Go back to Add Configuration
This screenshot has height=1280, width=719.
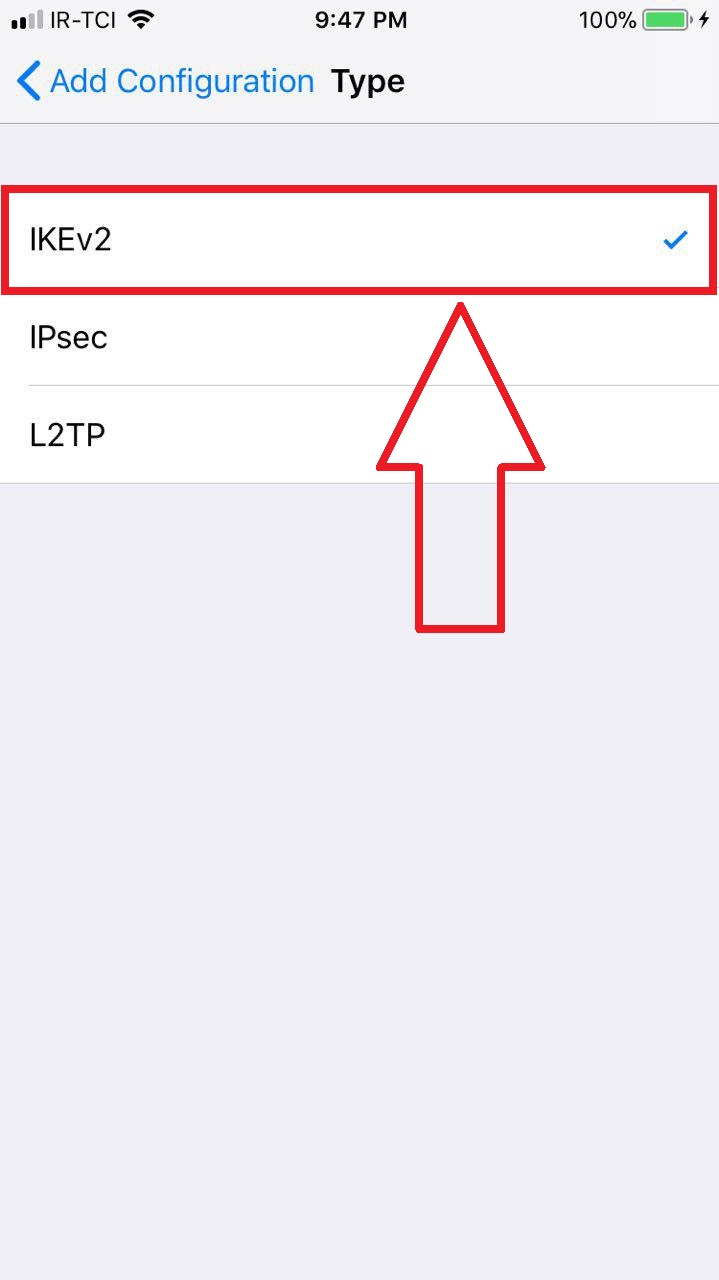(165, 81)
